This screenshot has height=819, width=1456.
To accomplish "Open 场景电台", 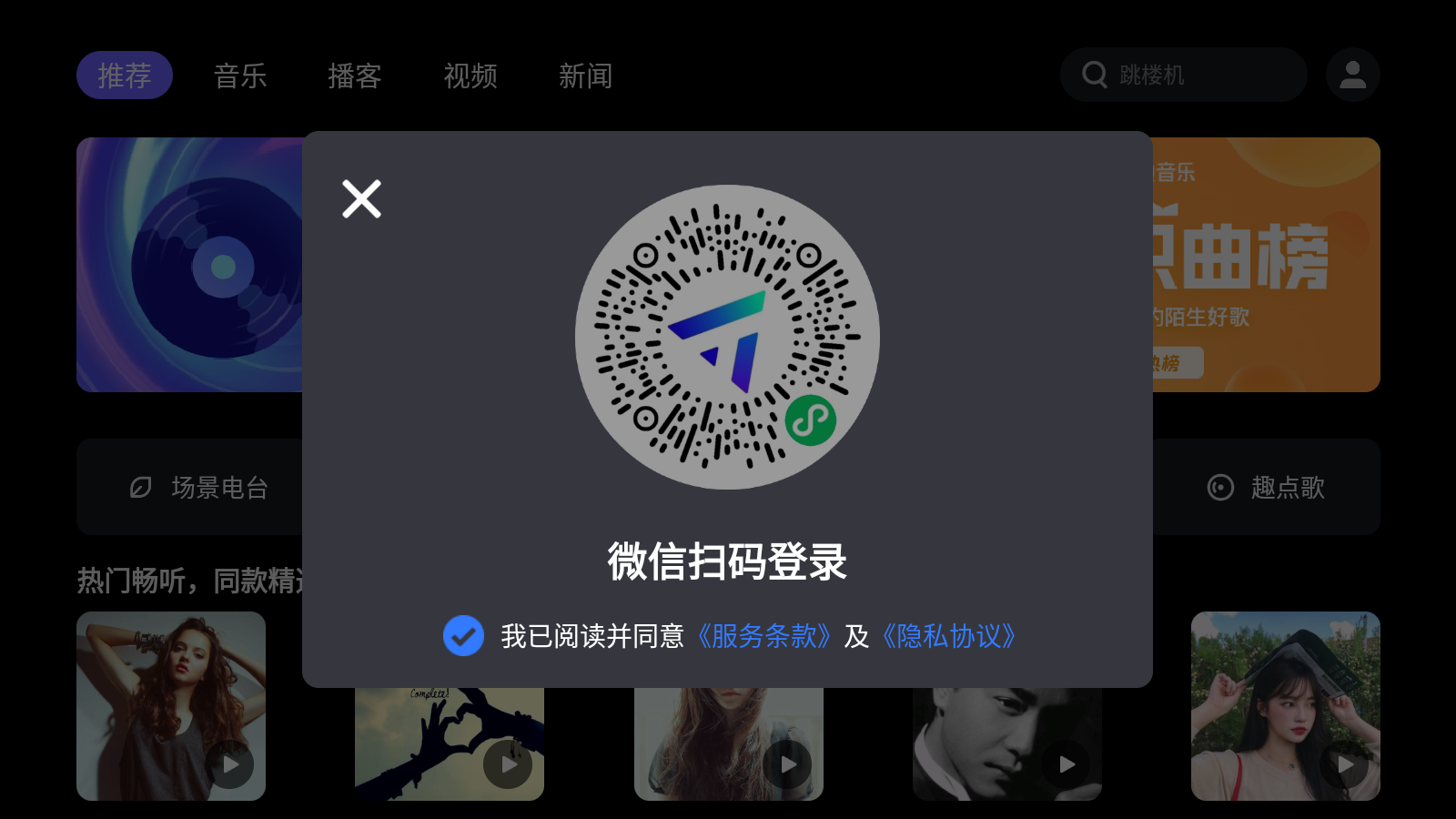I will (198, 487).
